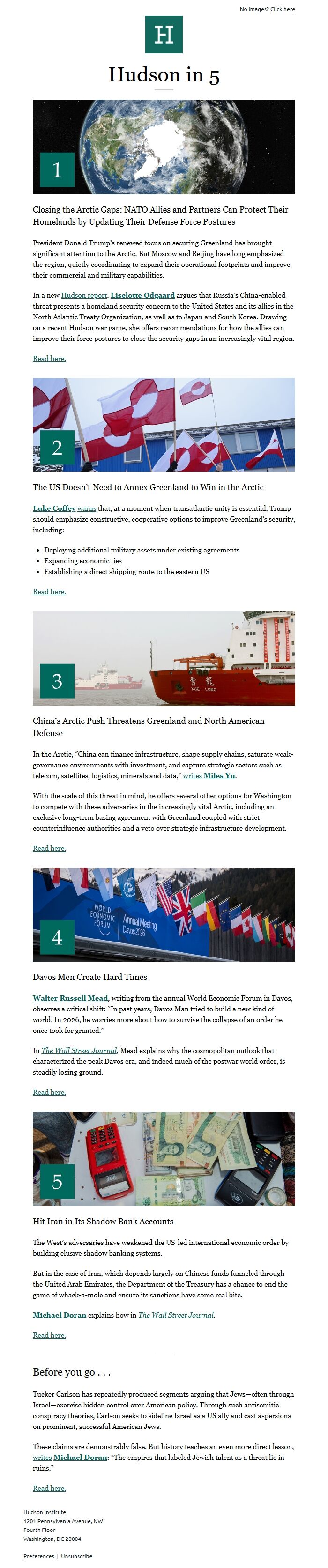Tap 'Read here' under the Hit Iran article
Screen dimensions: 328x1568
tap(49, 1335)
